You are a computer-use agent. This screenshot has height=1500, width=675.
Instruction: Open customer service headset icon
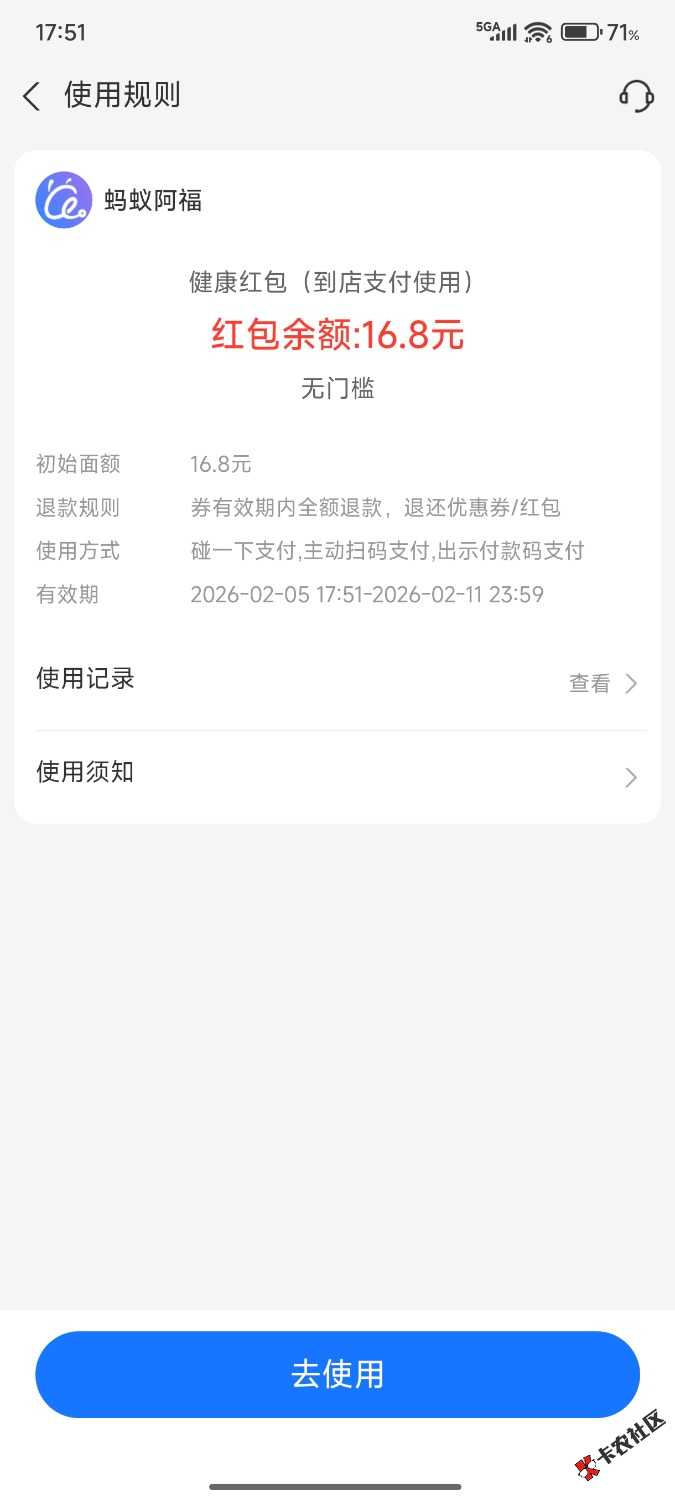pyautogui.click(x=636, y=96)
